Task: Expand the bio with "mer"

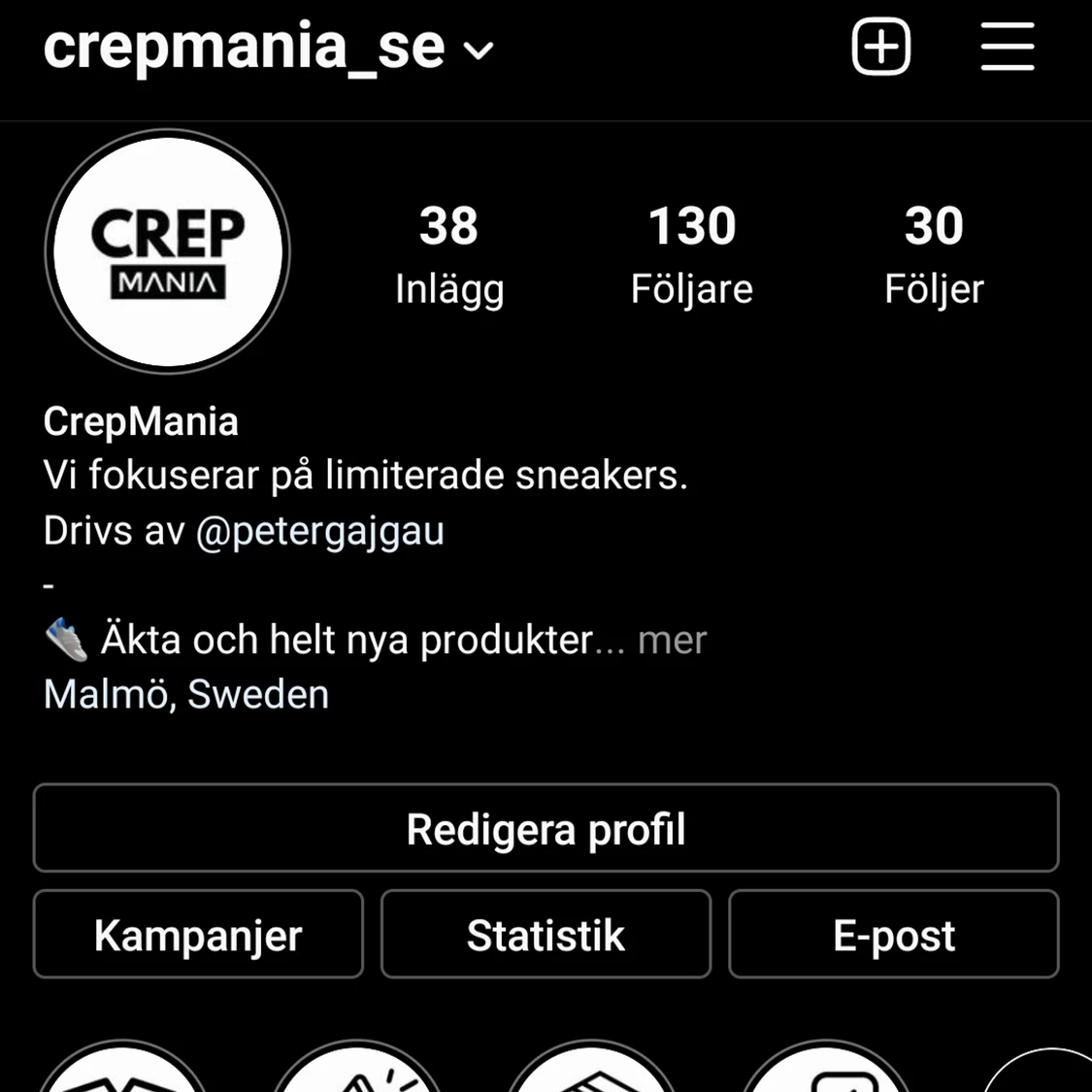Action: pyautogui.click(x=672, y=641)
